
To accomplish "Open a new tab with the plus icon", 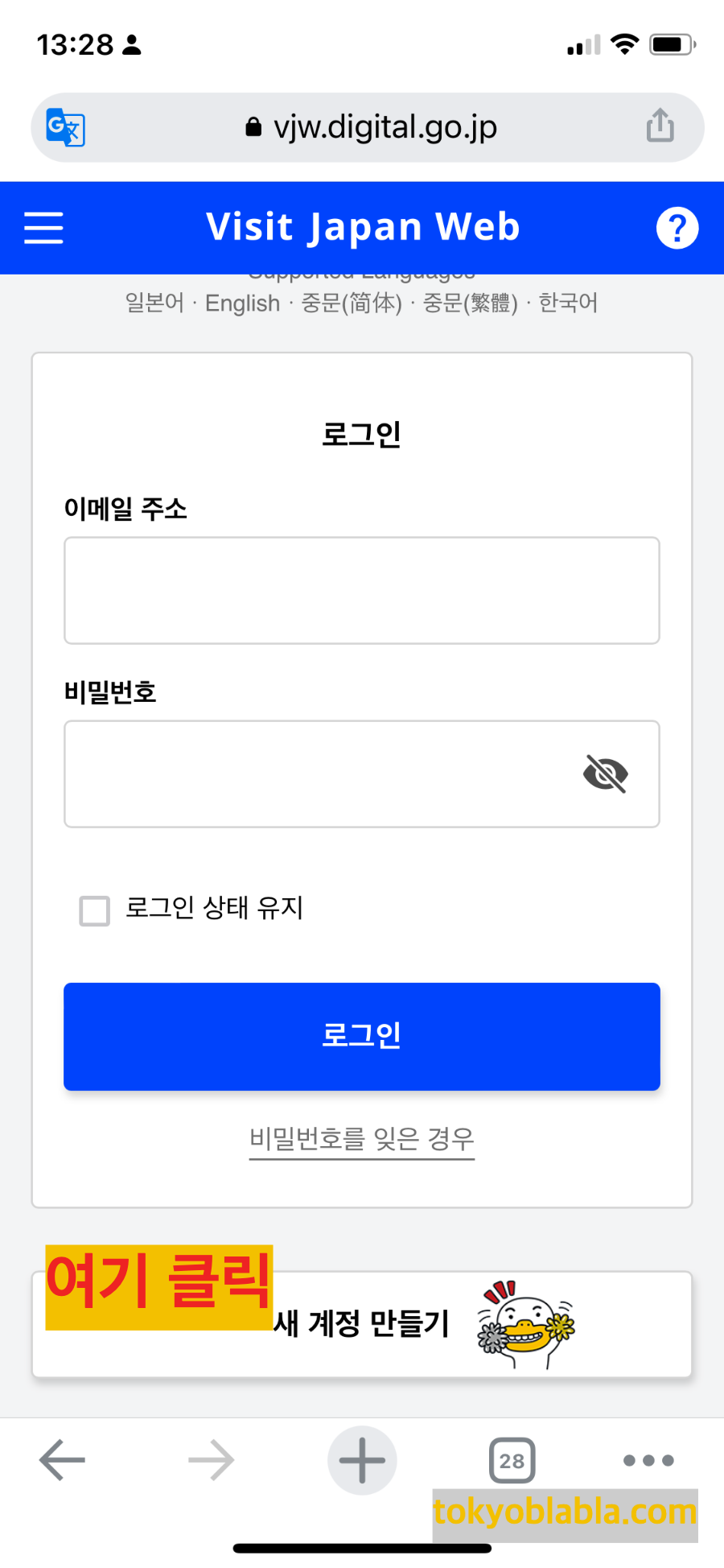I will click(362, 1459).
